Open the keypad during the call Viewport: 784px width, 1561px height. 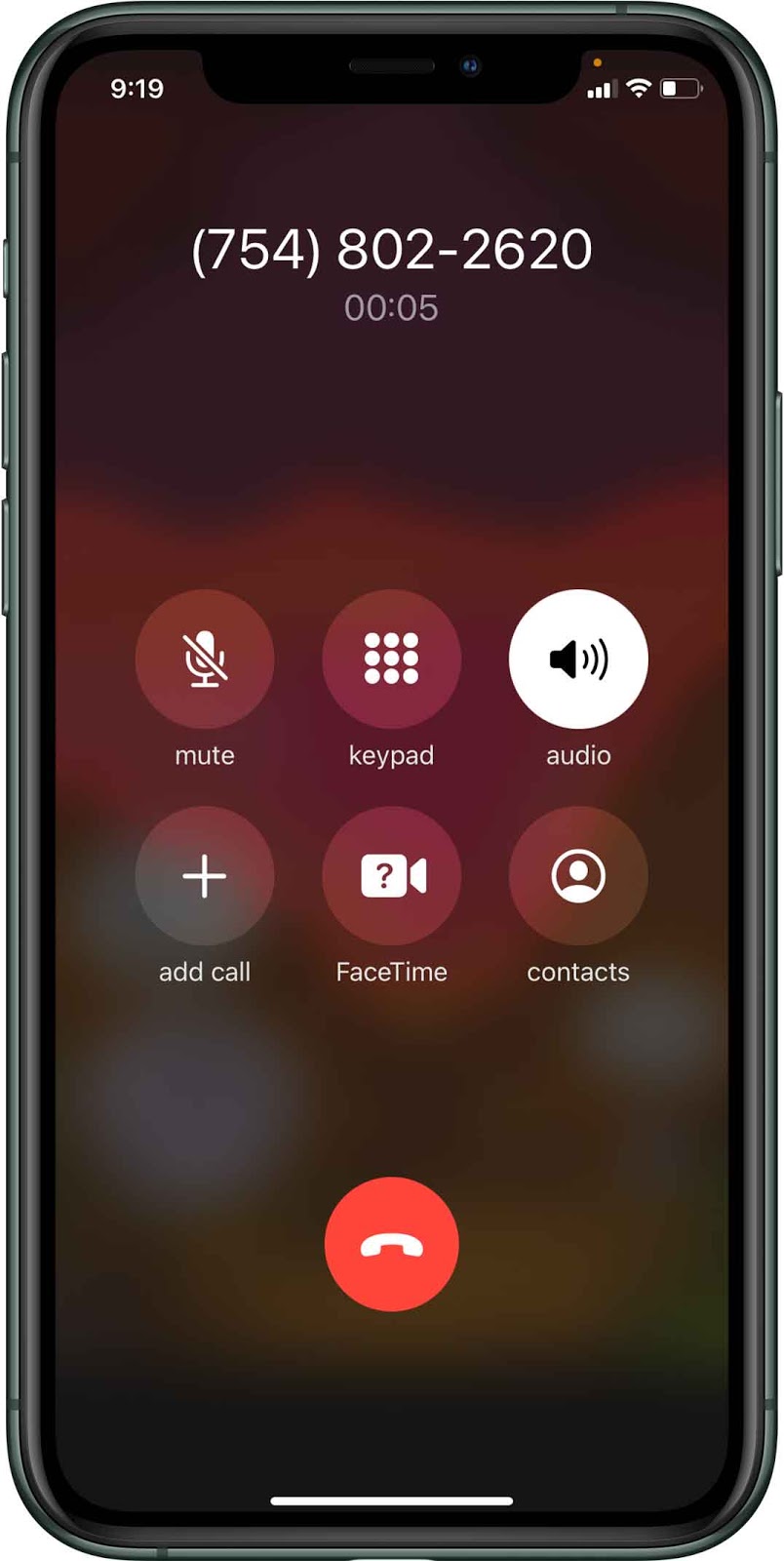(x=391, y=659)
